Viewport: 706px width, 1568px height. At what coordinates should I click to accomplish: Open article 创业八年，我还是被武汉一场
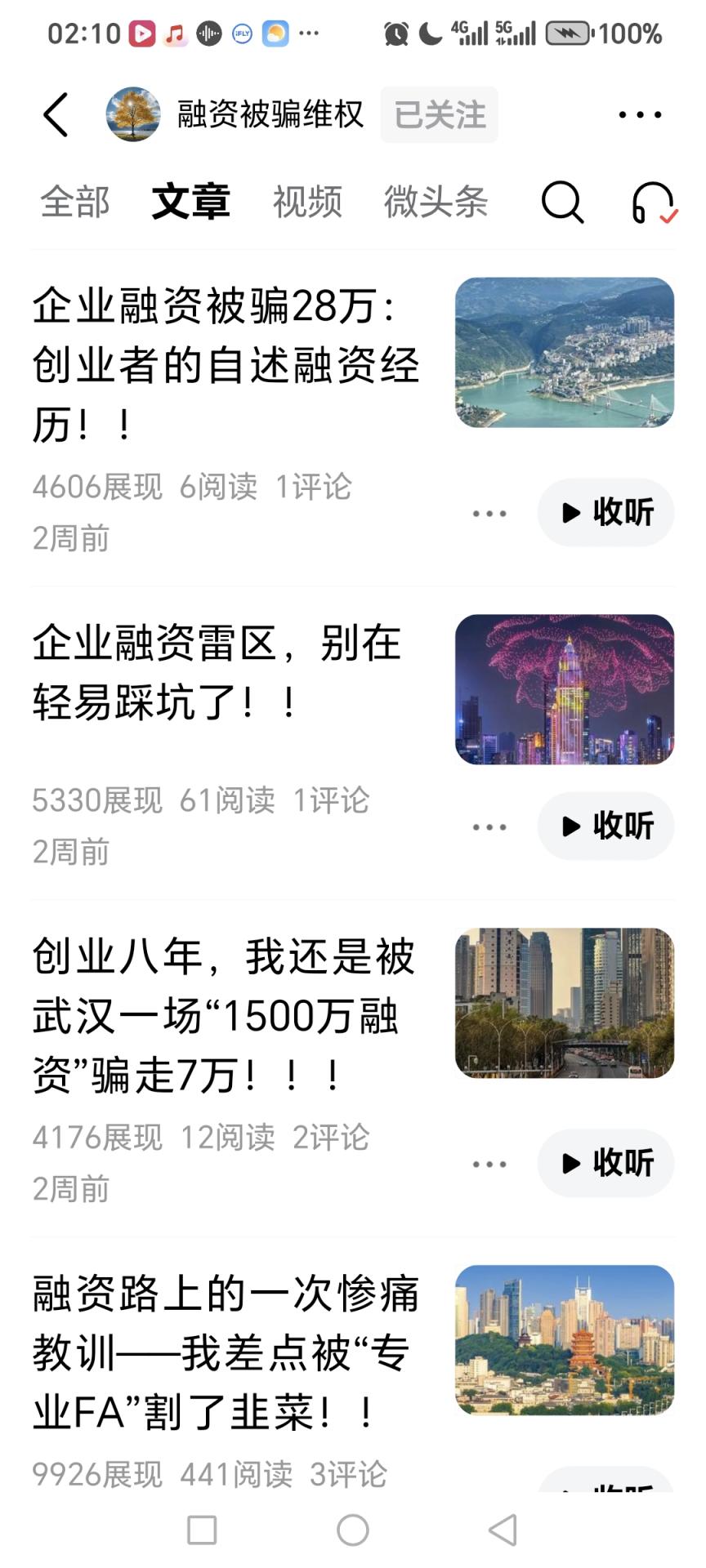point(224,1015)
